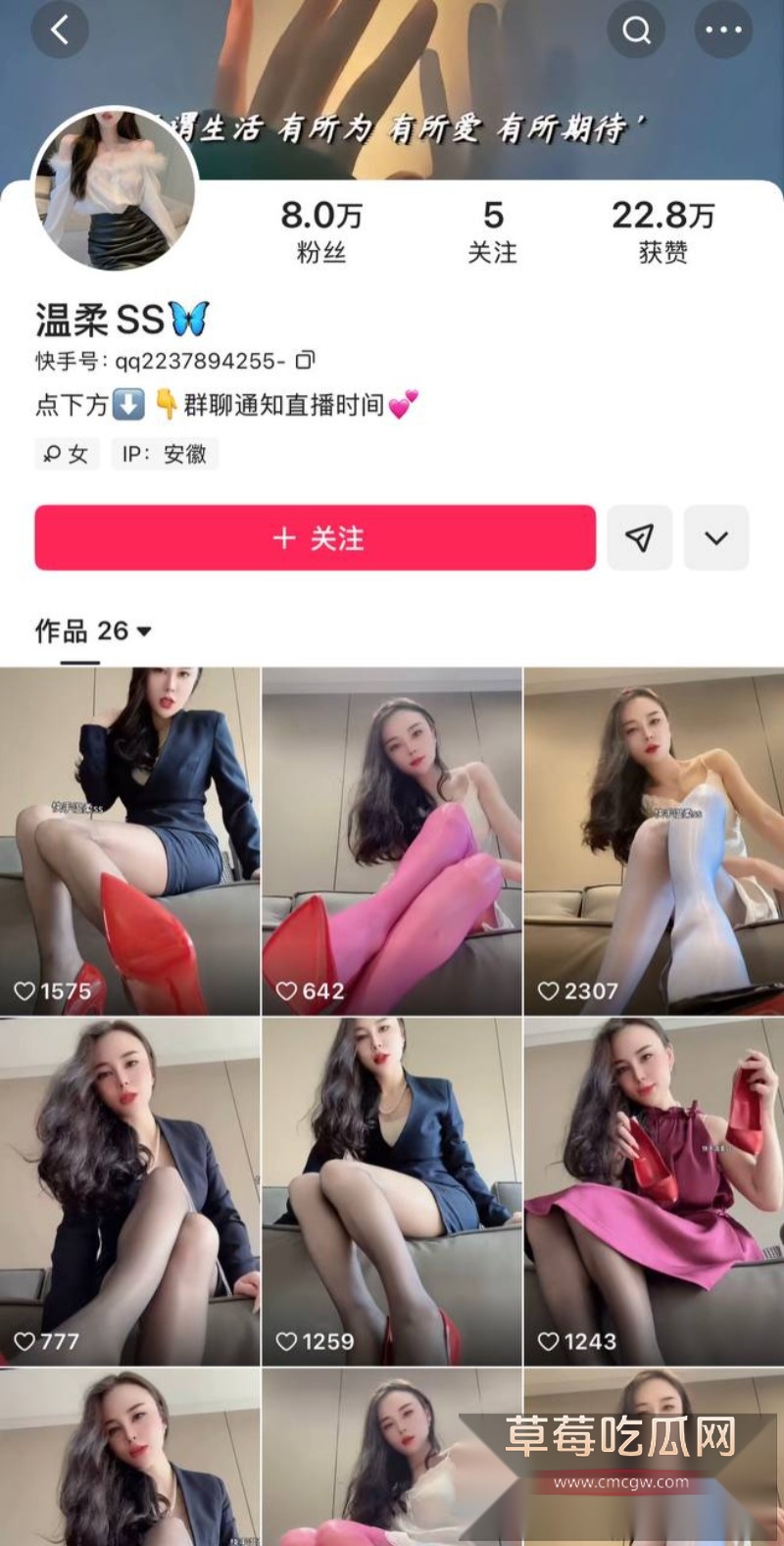
Task: Open the 作品 26 sorting dropdown
Action: [143, 631]
